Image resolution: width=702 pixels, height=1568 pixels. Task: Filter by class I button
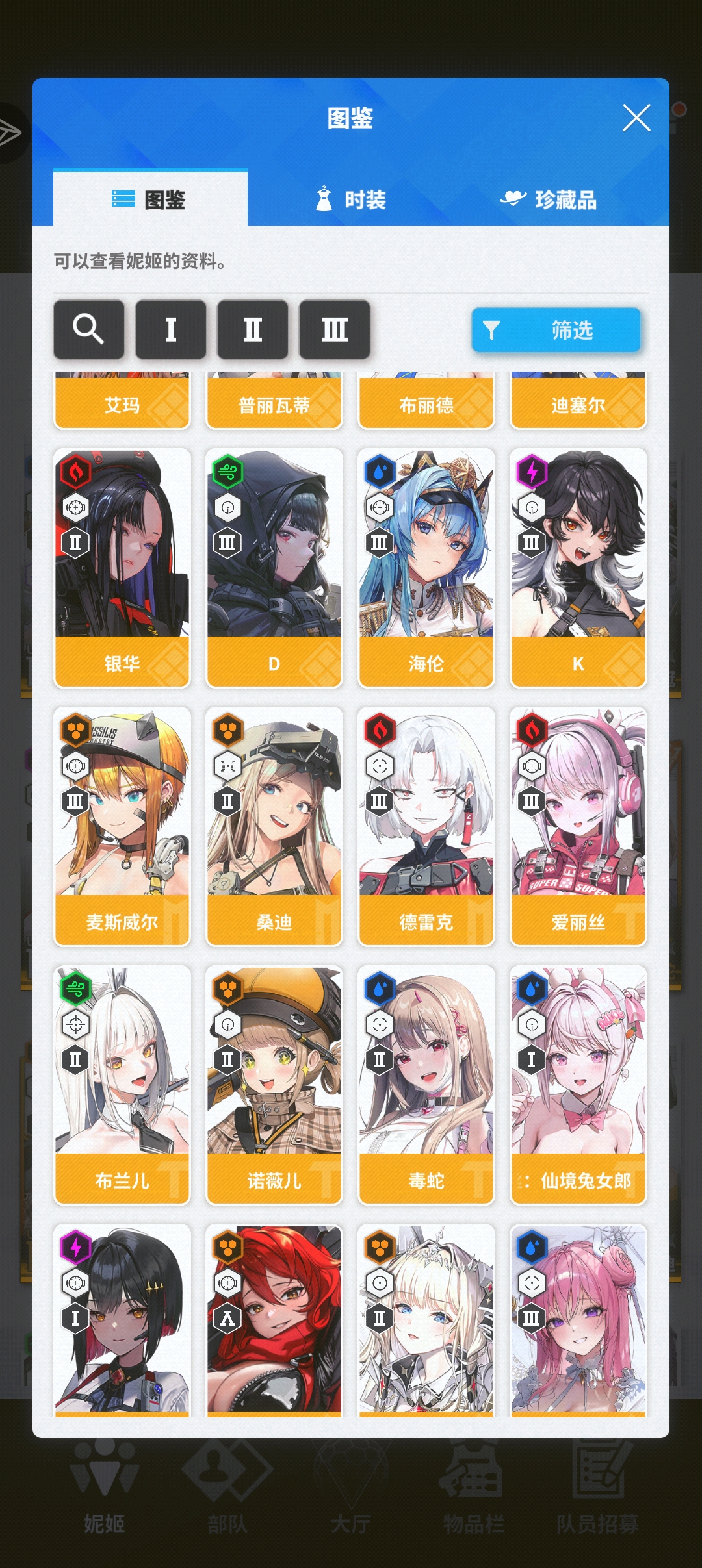(x=171, y=329)
